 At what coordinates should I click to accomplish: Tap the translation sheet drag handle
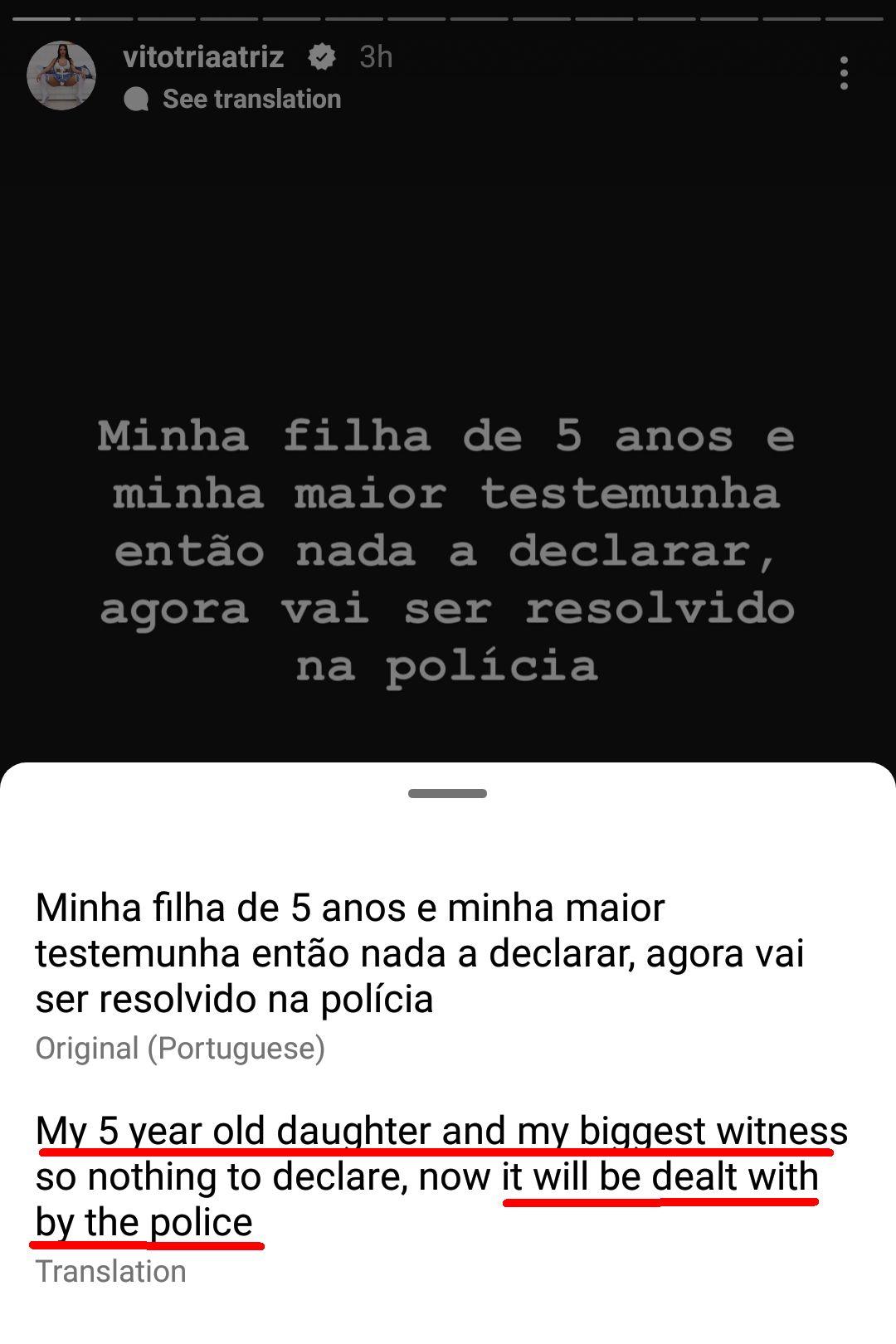447,794
